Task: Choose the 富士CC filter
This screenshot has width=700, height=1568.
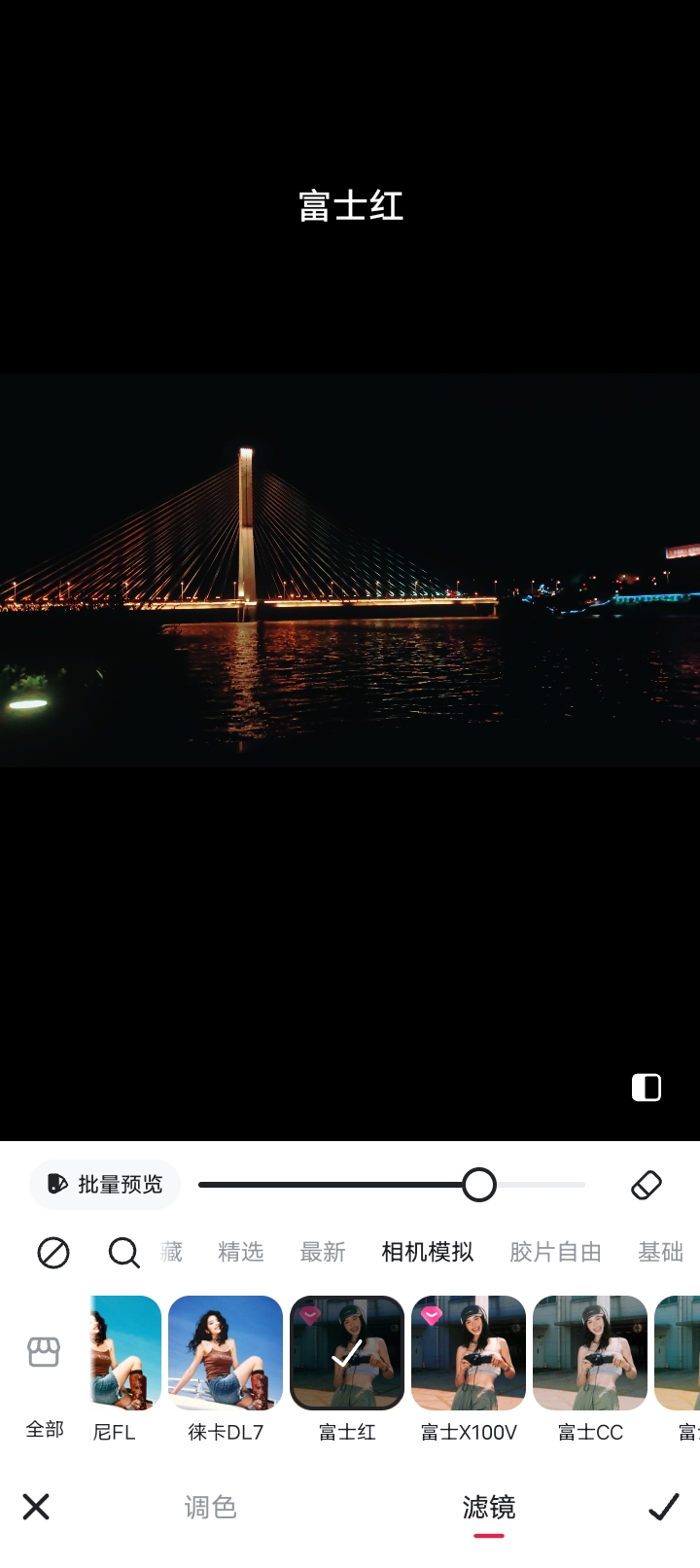Action: point(590,1353)
